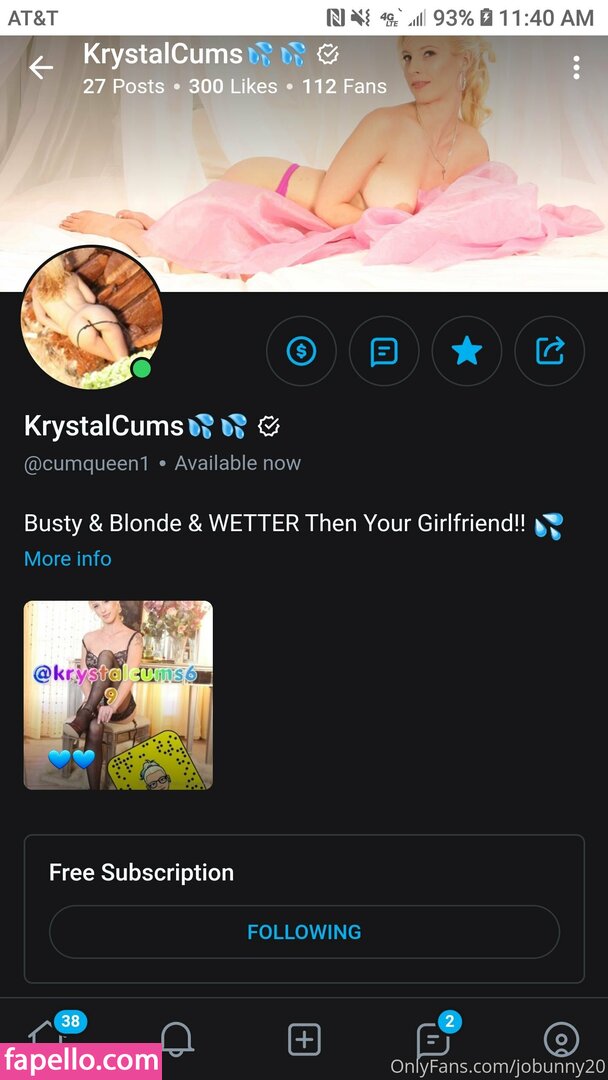The width and height of the screenshot is (608, 1080).
Task: Share this profile
Action: (x=549, y=351)
